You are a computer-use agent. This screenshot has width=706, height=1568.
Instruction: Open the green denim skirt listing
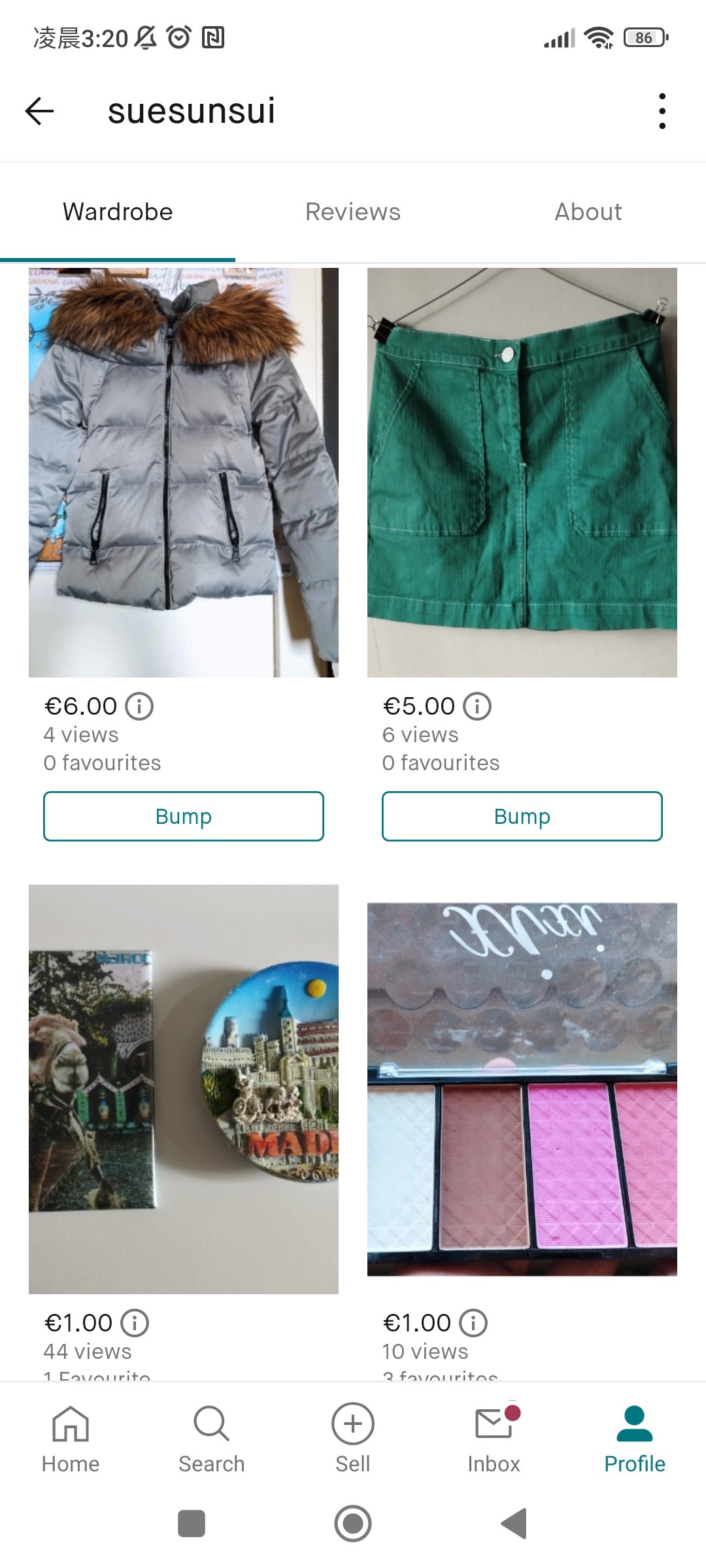[x=522, y=472]
